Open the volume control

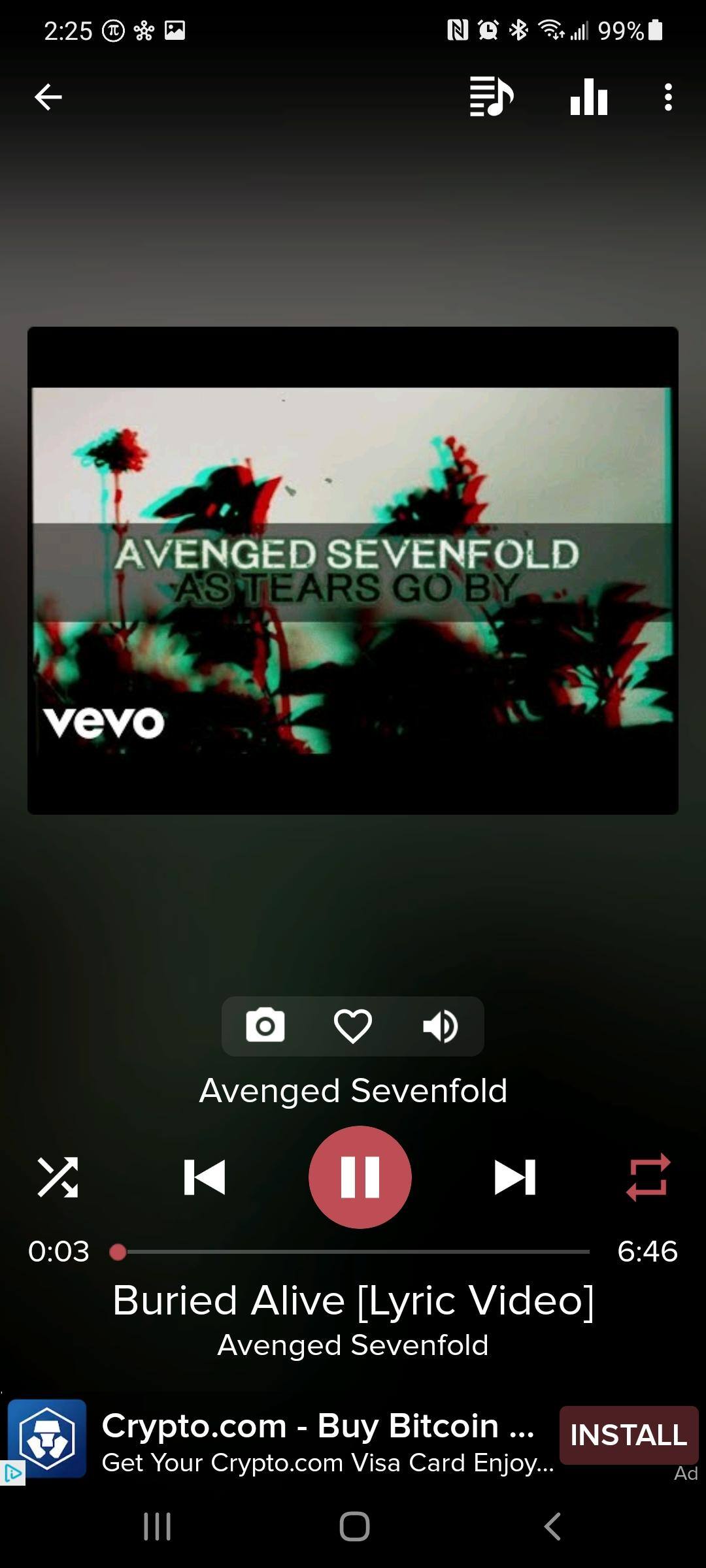coord(441,1026)
